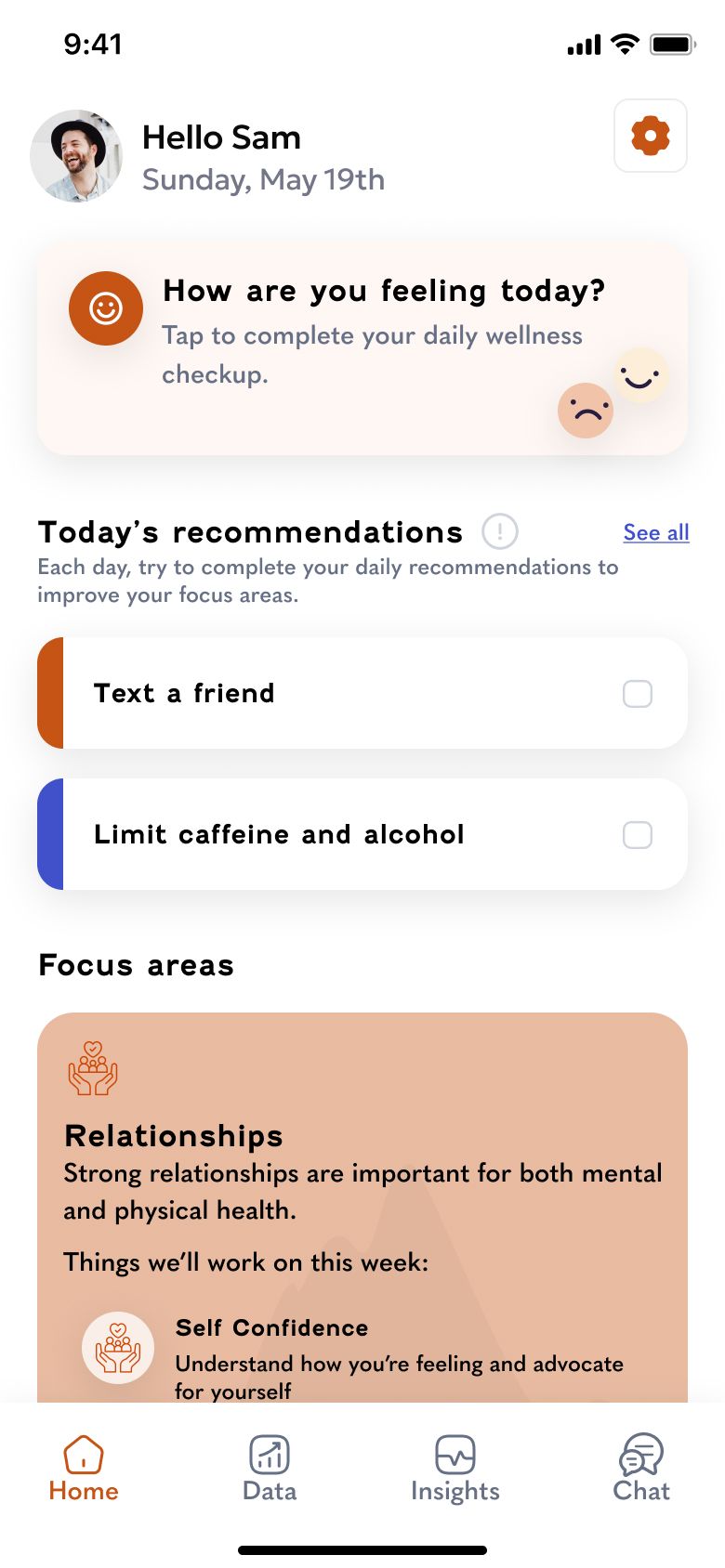Tap Sam's profile photo
The width and height of the screenshot is (725, 1568).
coord(76,156)
